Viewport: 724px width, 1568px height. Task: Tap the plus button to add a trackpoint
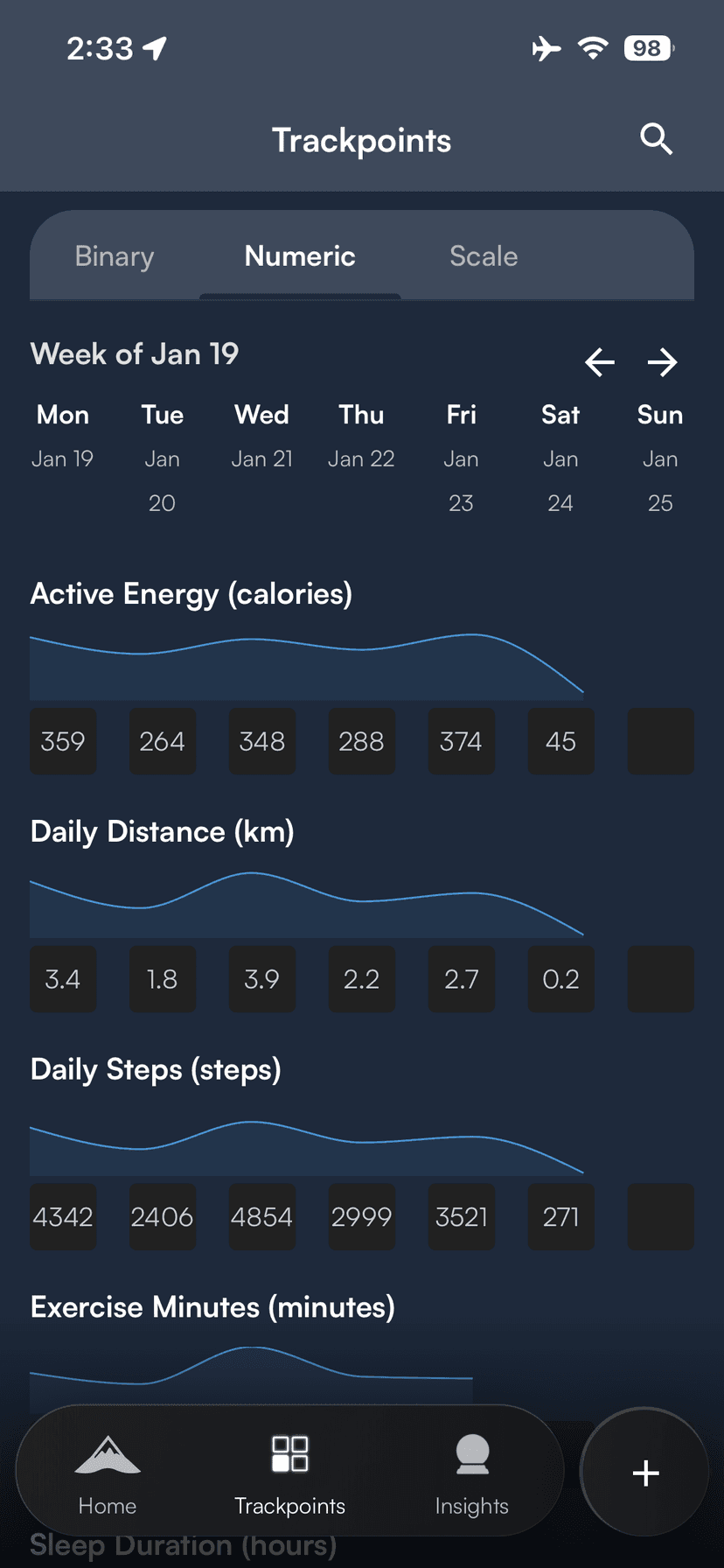click(644, 1473)
